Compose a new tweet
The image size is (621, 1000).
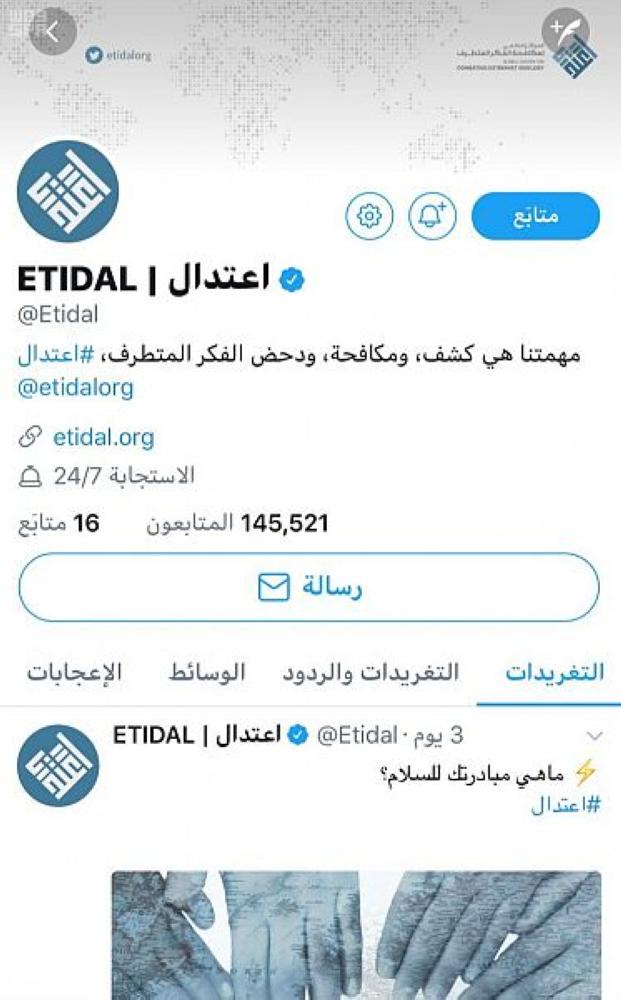coord(565,32)
